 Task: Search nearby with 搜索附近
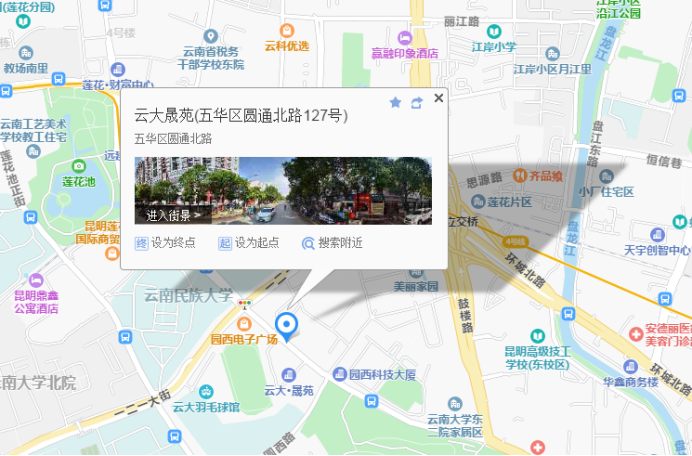coord(333,243)
